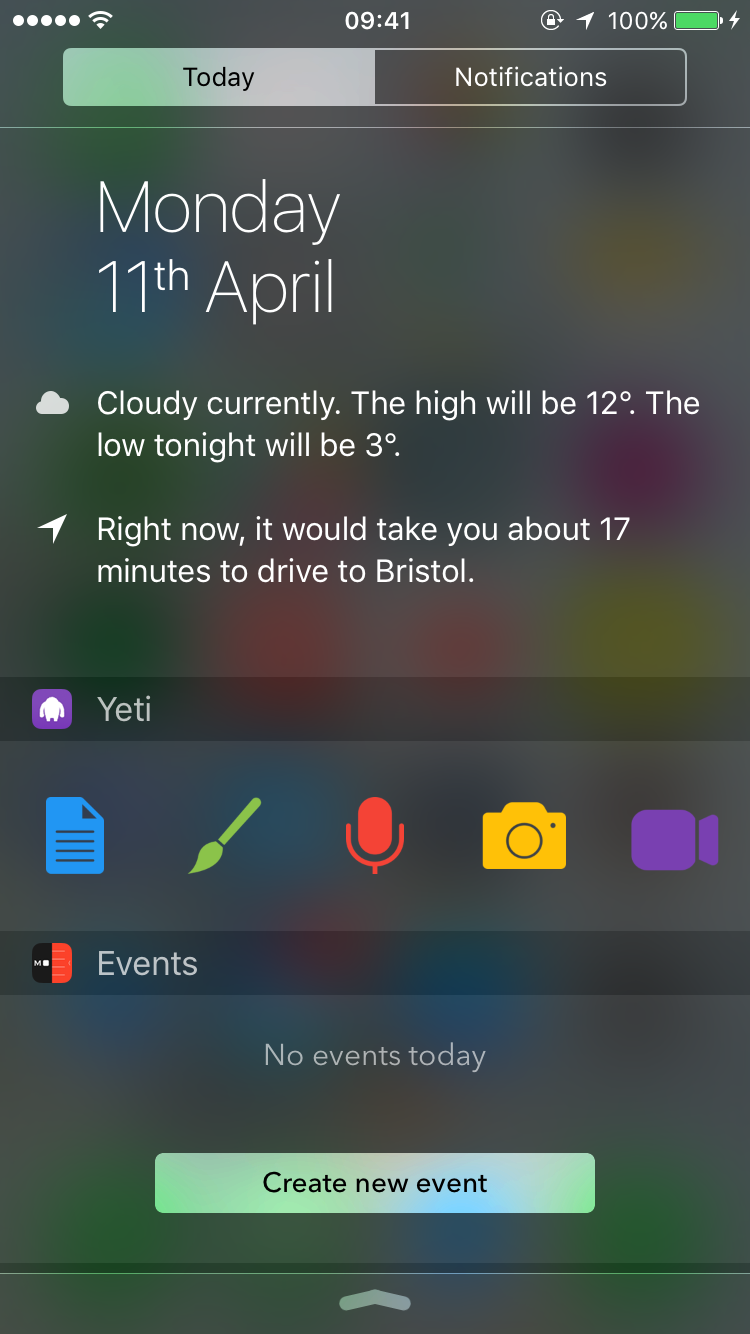Open Yeti's blue document shortcut
This screenshot has height=1334, width=750.
(75, 836)
